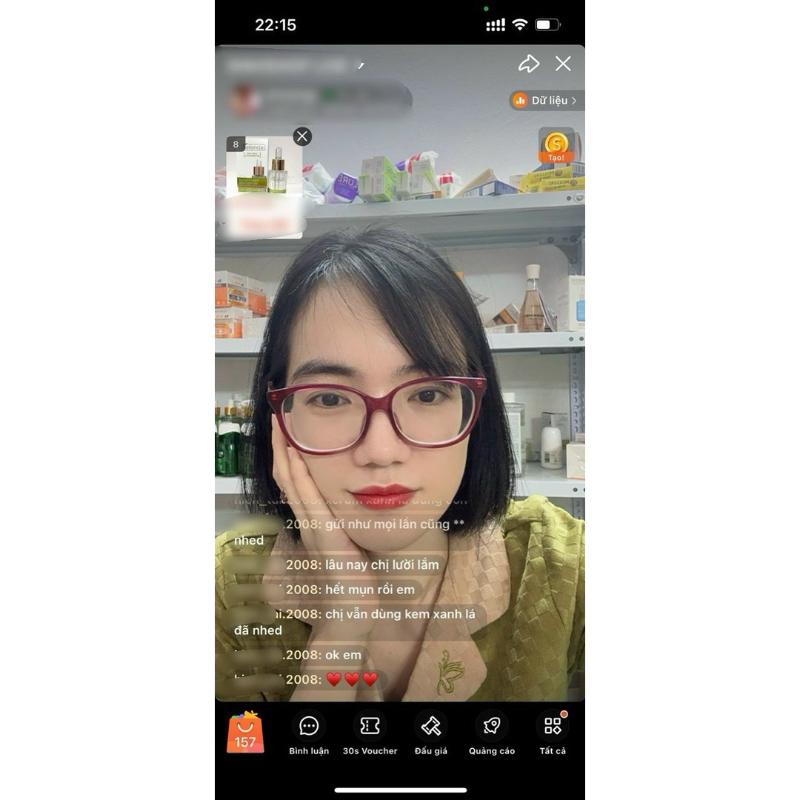
Task: Share this livestream
Action: click(x=528, y=64)
